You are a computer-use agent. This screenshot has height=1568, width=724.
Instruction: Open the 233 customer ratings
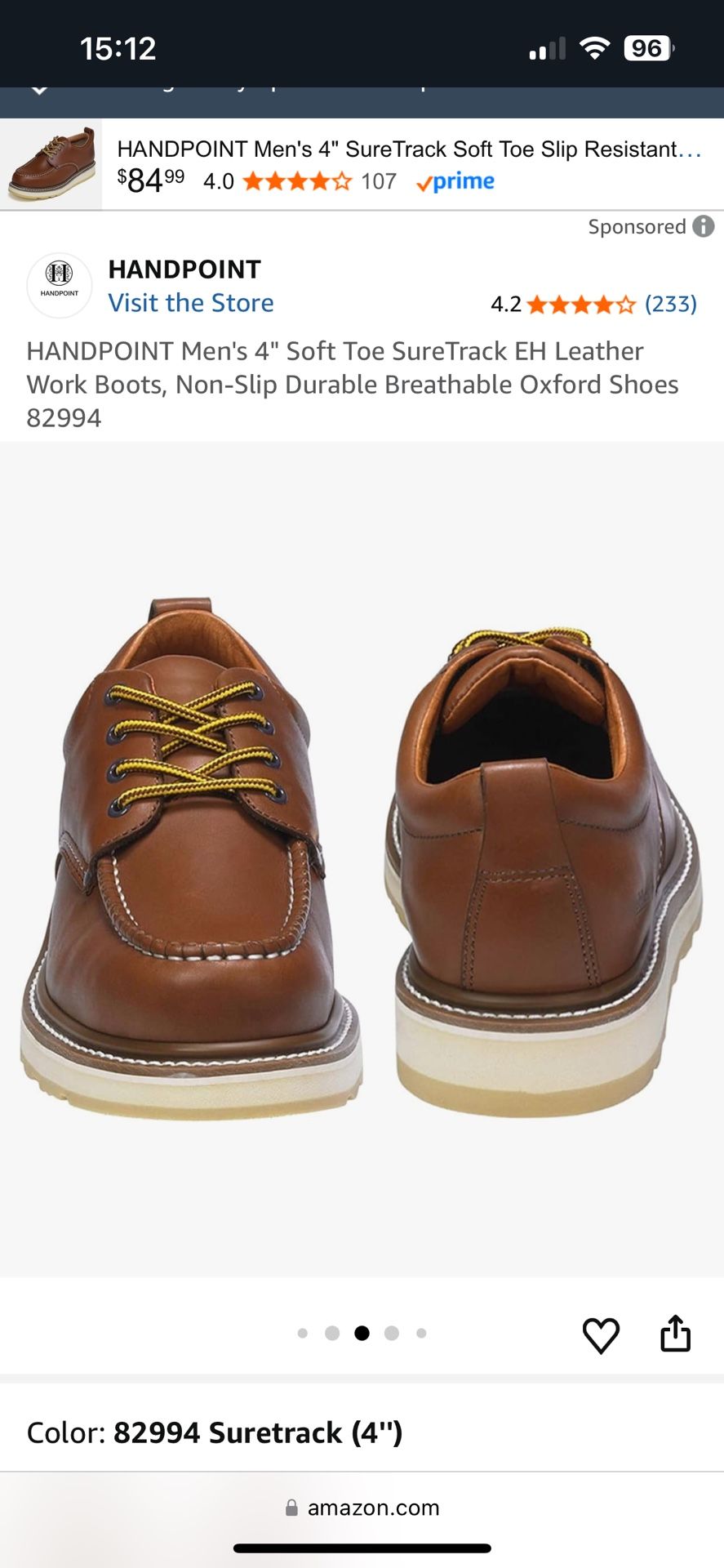click(x=671, y=304)
